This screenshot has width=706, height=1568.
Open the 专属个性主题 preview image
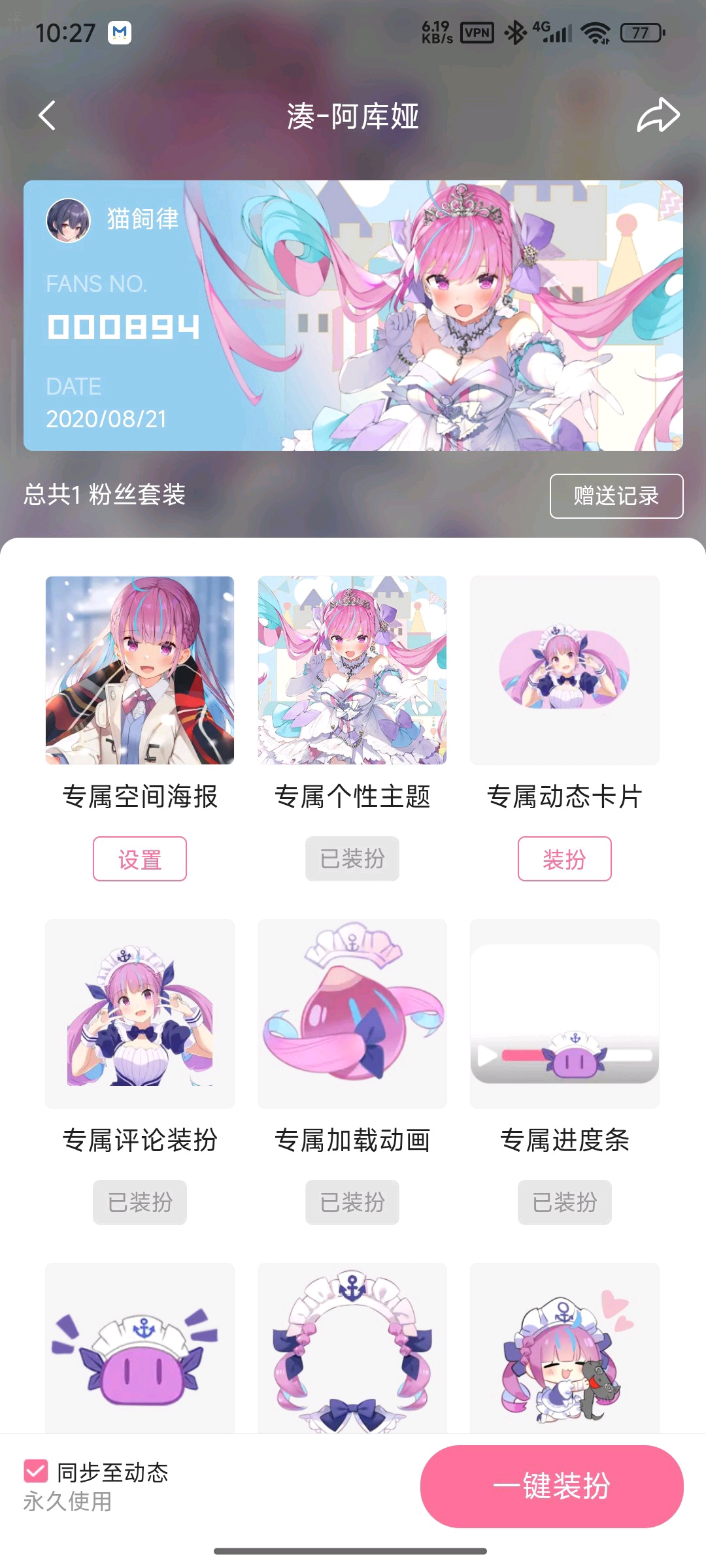coord(352,670)
